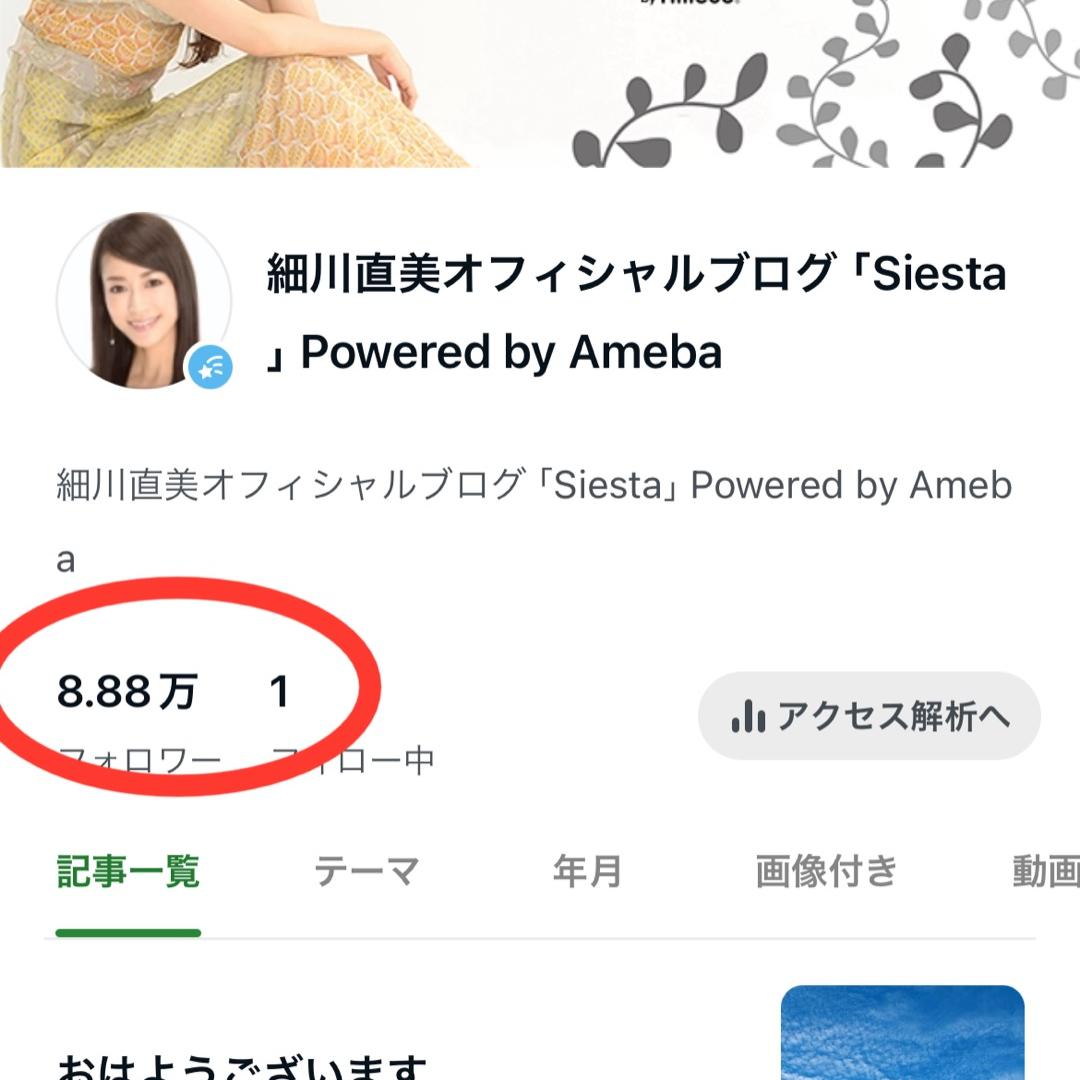
Task: Open the アクセス解析へ button
Action: pyautogui.click(x=868, y=716)
